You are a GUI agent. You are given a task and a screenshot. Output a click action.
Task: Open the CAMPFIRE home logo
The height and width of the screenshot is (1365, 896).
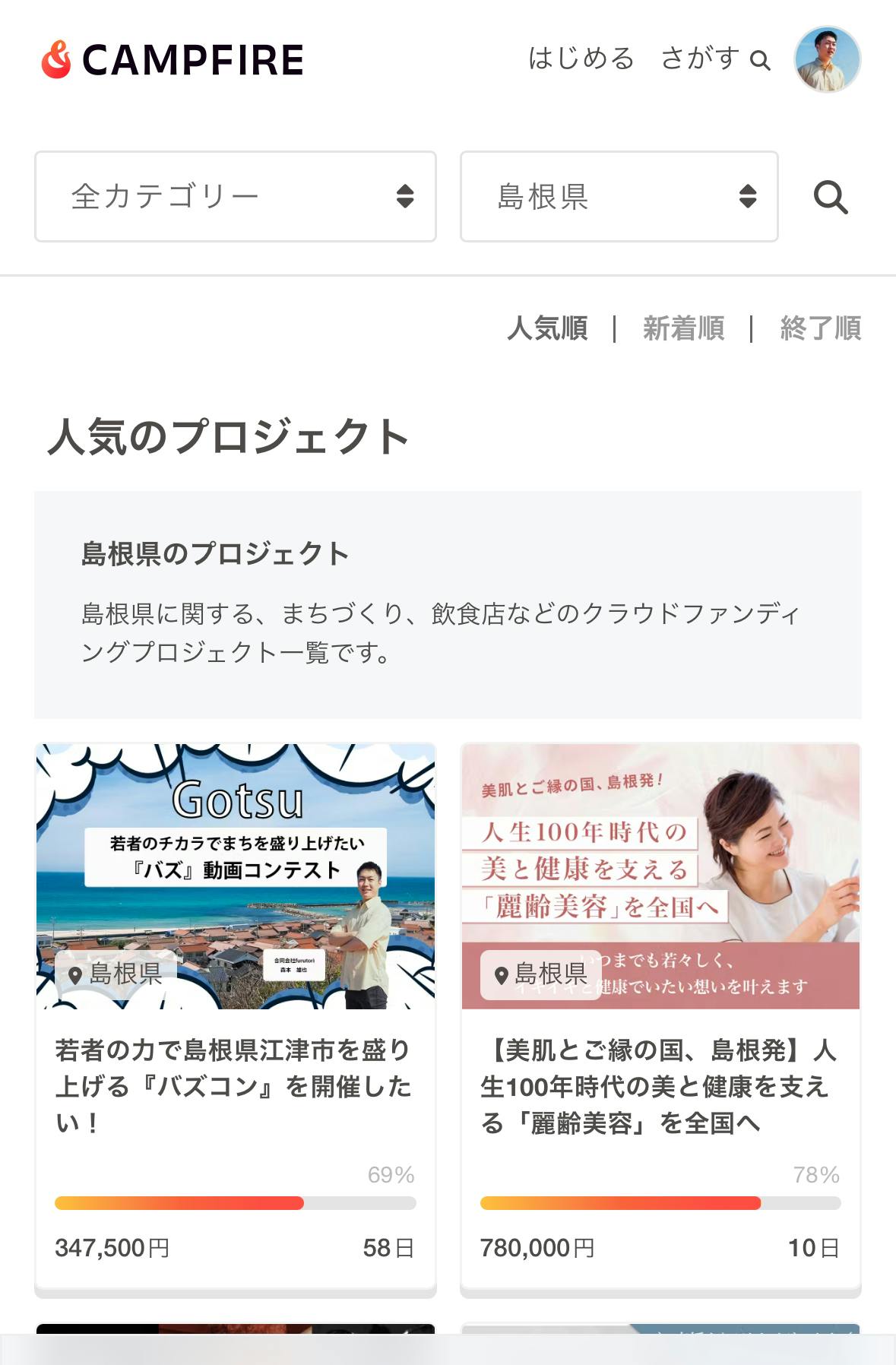173,60
